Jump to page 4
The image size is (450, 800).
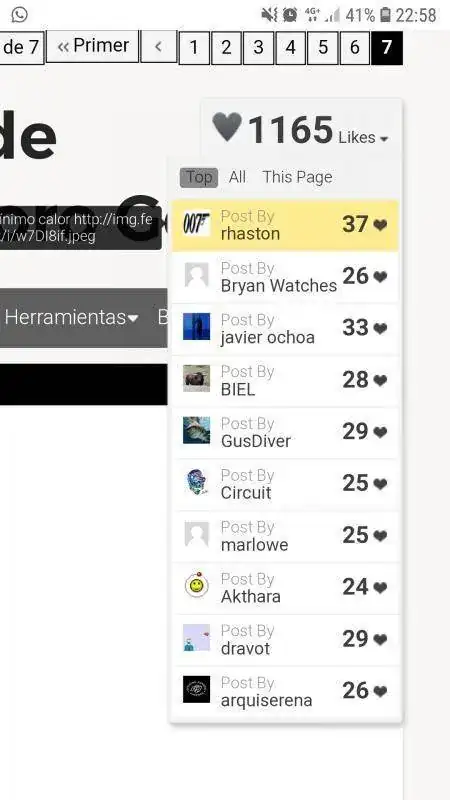click(290, 48)
